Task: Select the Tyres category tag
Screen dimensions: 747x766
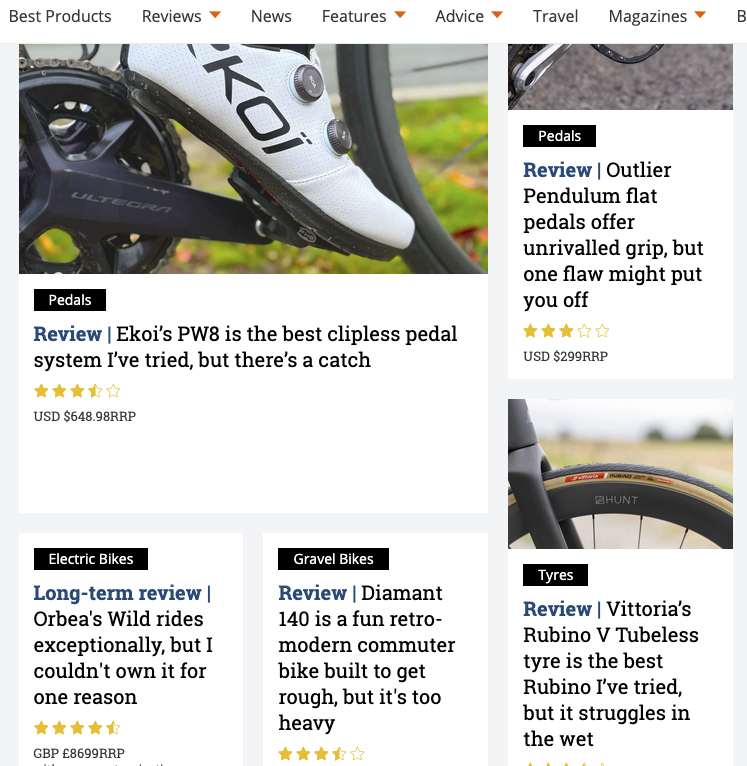Action: tap(555, 575)
